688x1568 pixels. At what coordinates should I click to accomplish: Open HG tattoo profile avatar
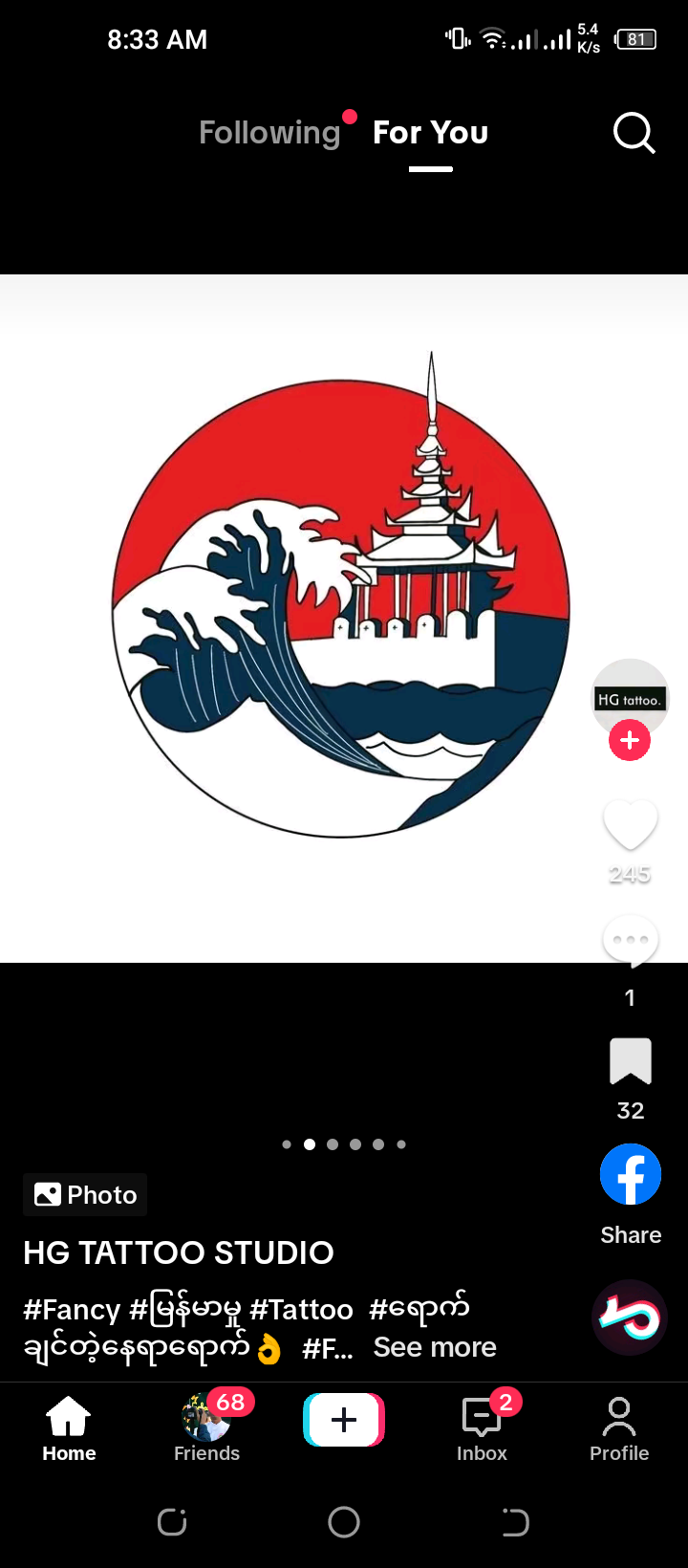(630, 696)
